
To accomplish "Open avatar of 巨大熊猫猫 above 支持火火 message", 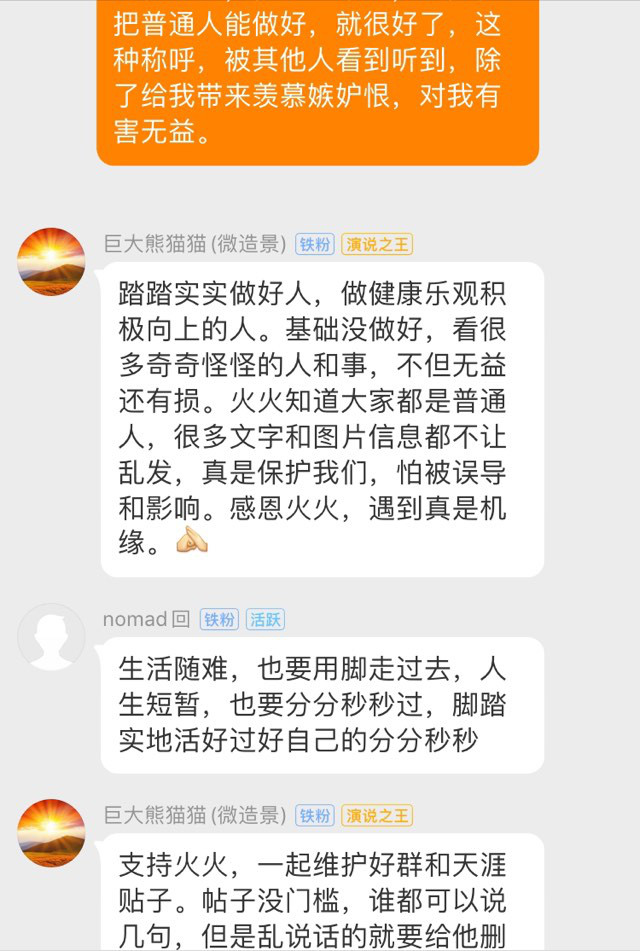I will point(52,832).
